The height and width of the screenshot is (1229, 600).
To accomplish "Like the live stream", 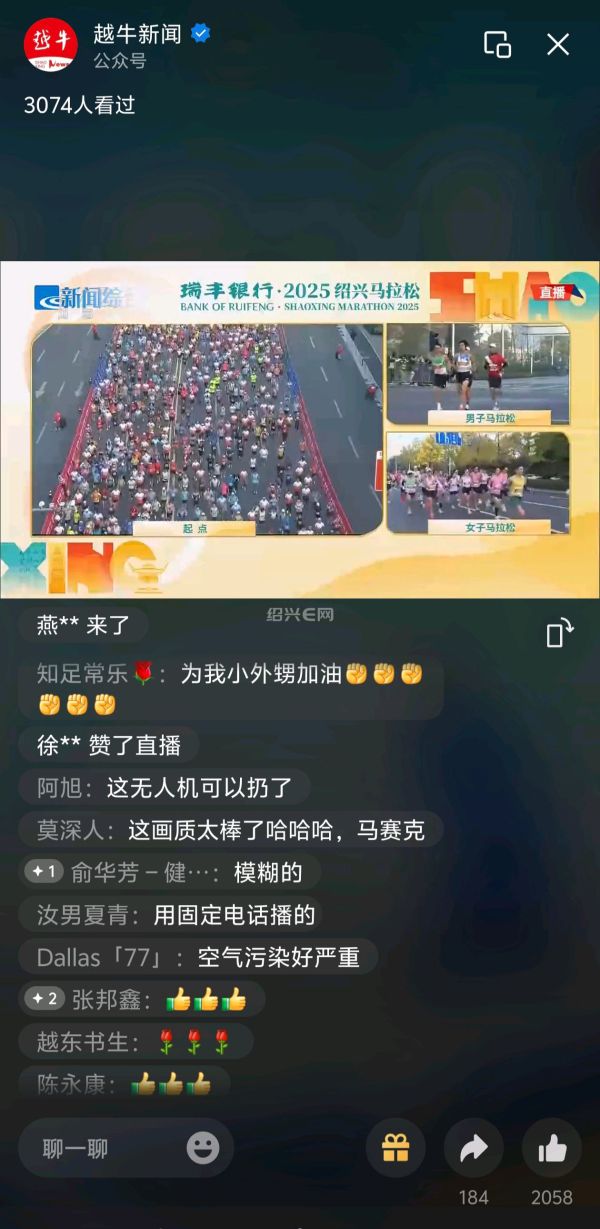I will pyautogui.click(x=552, y=1148).
